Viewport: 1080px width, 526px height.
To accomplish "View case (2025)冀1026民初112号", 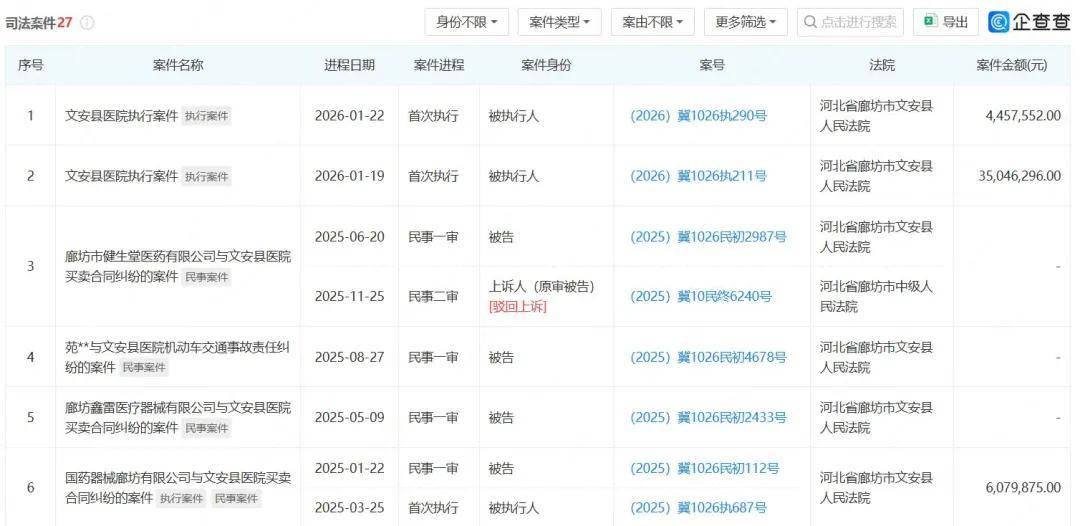I will pyautogui.click(x=704, y=468).
